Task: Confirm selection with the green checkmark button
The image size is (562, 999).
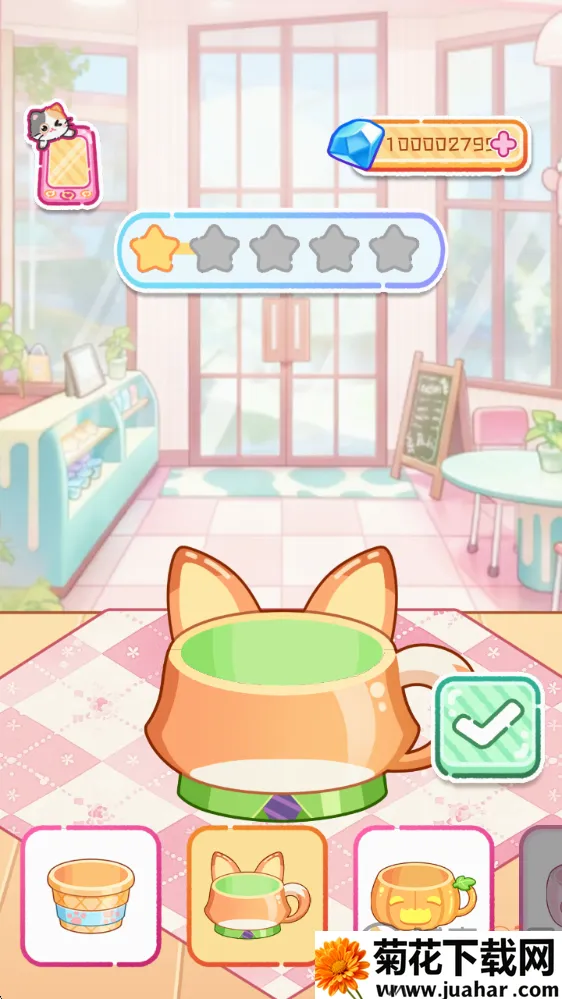Action: tap(488, 729)
